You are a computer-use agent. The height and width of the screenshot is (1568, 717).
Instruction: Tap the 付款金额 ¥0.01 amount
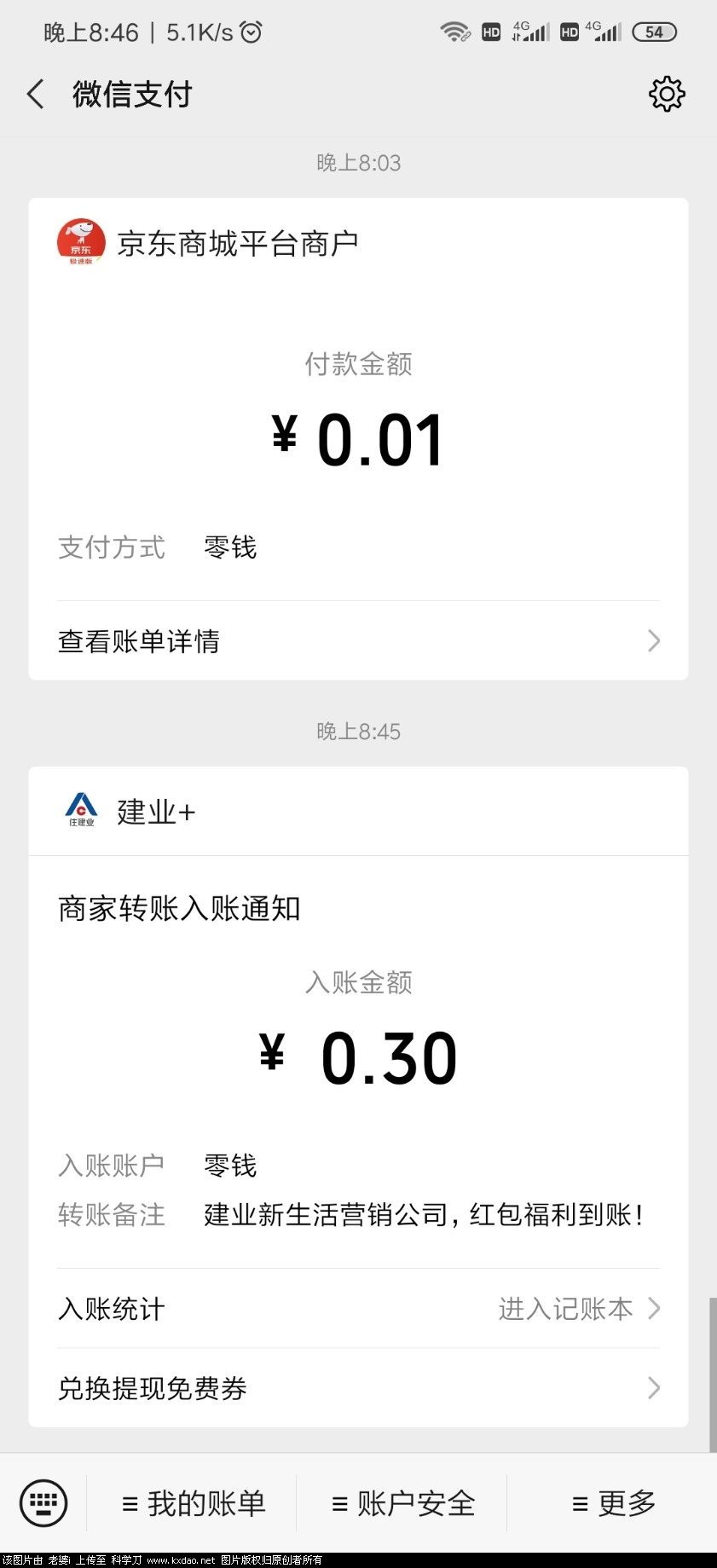[358, 437]
